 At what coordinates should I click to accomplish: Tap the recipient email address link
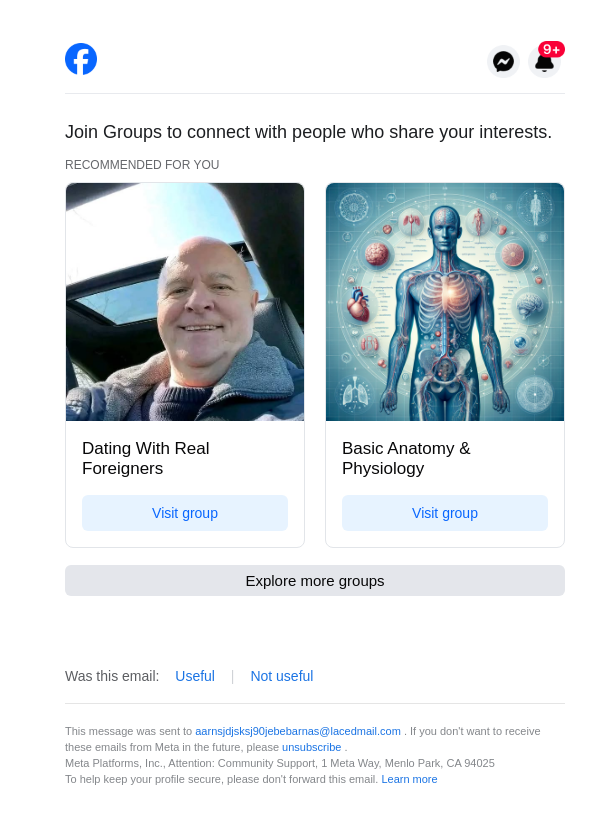point(298,731)
